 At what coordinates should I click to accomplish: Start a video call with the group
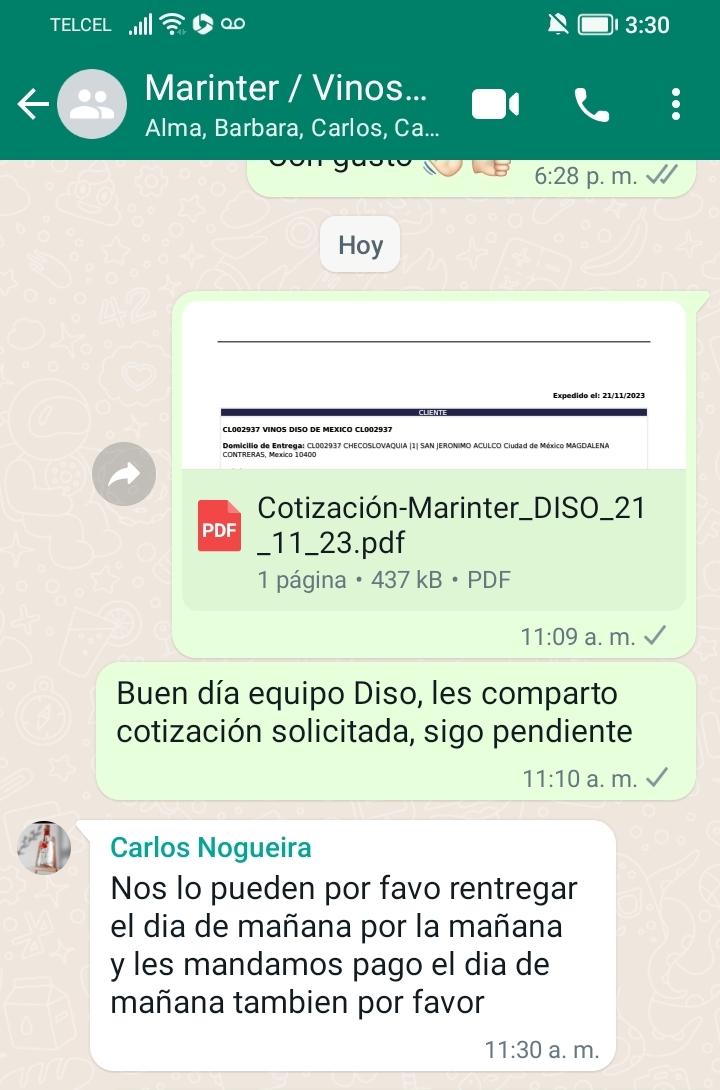pyautogui.click(x=495, y=104)
